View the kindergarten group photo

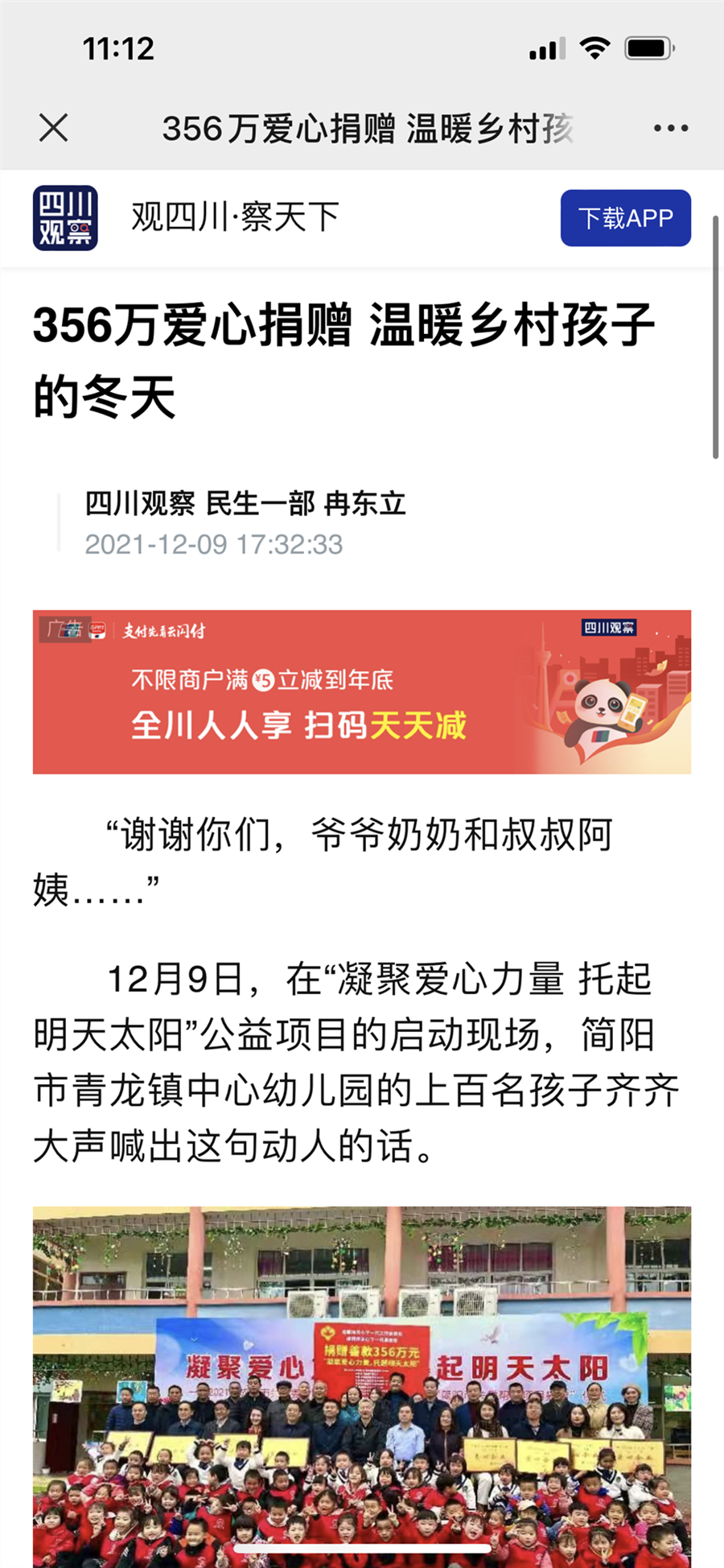click(x=362, y=1384)
